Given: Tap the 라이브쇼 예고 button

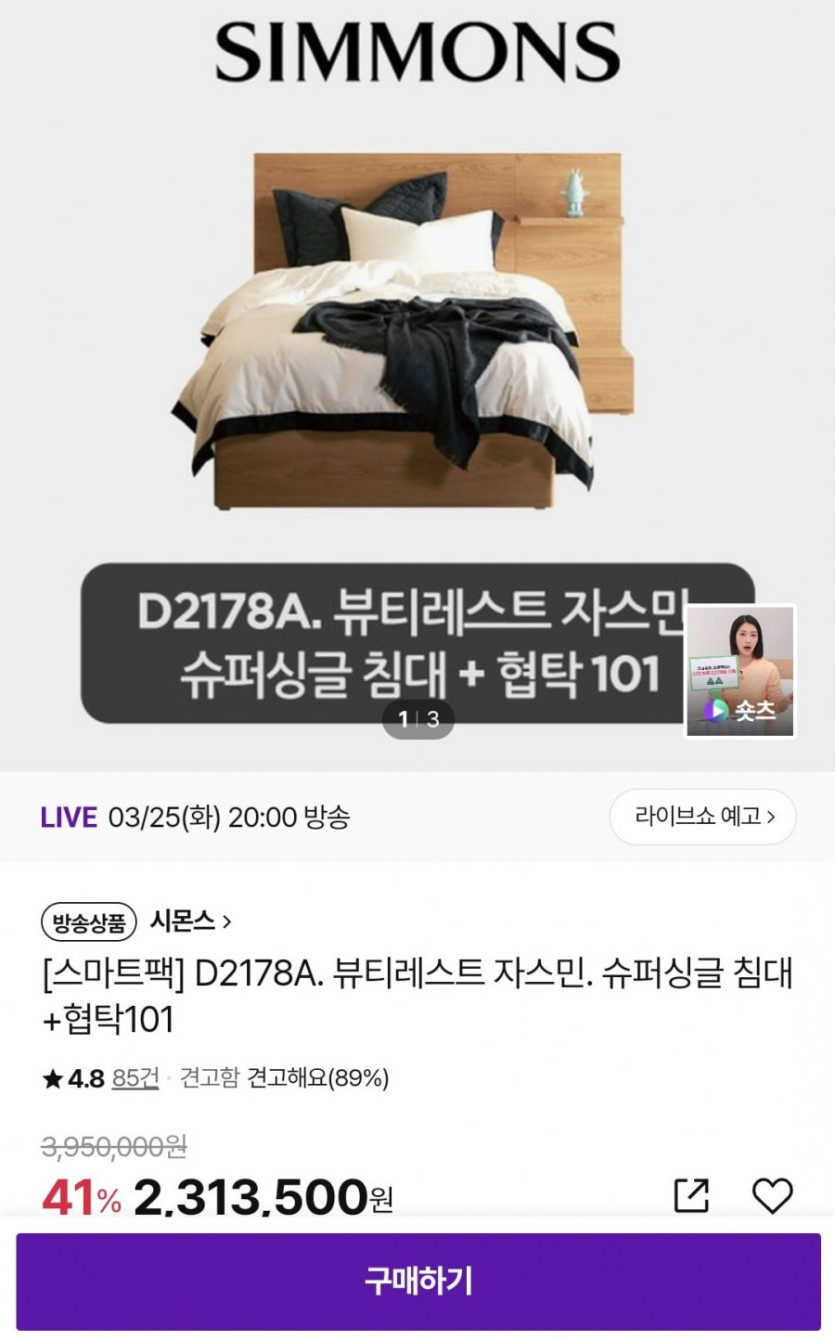Looking at the screenshot, I should tap(703, 817).
